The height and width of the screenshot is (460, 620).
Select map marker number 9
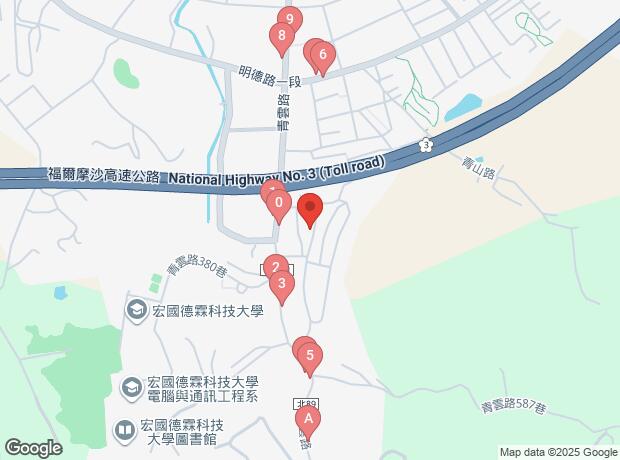[x=289, y=19]
